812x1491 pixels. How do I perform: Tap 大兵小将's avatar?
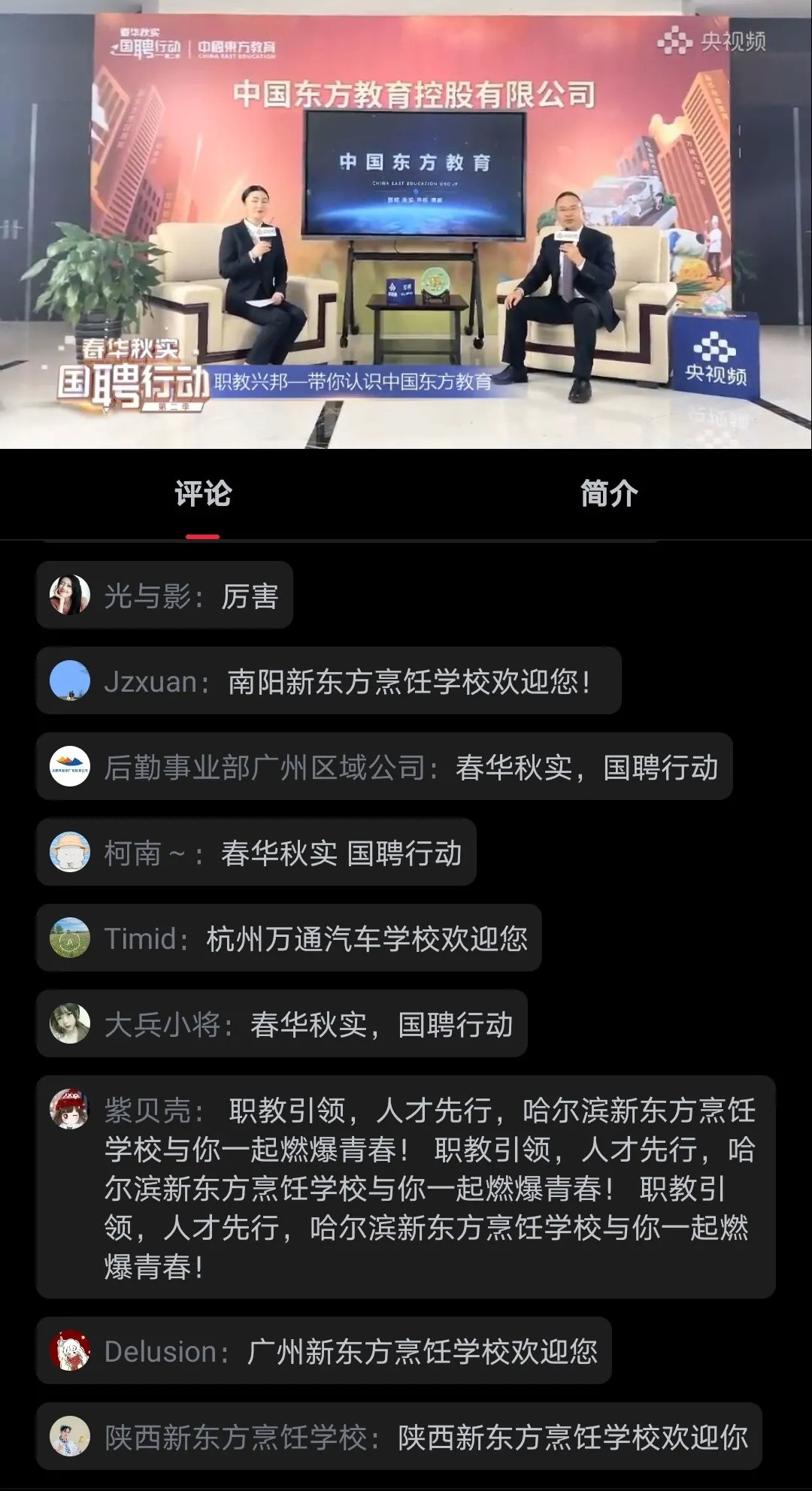point(70,1022)
